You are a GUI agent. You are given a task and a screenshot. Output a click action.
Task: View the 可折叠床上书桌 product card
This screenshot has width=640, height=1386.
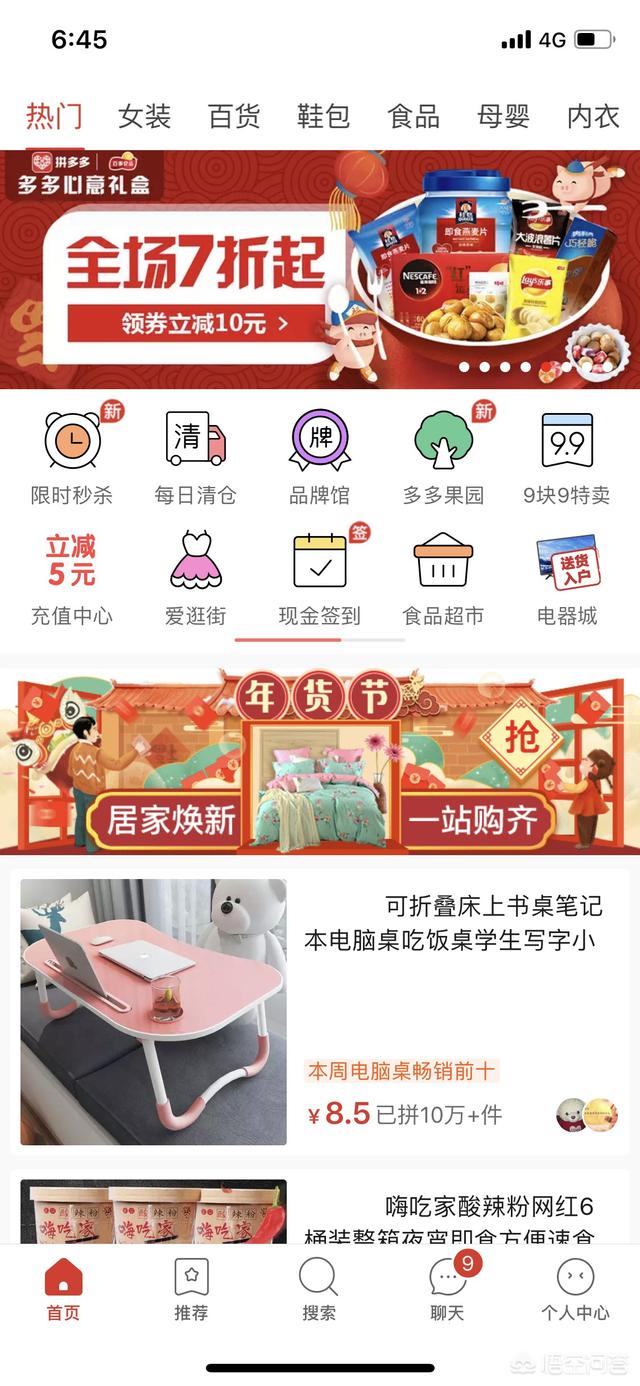[x=320, y=1010]
